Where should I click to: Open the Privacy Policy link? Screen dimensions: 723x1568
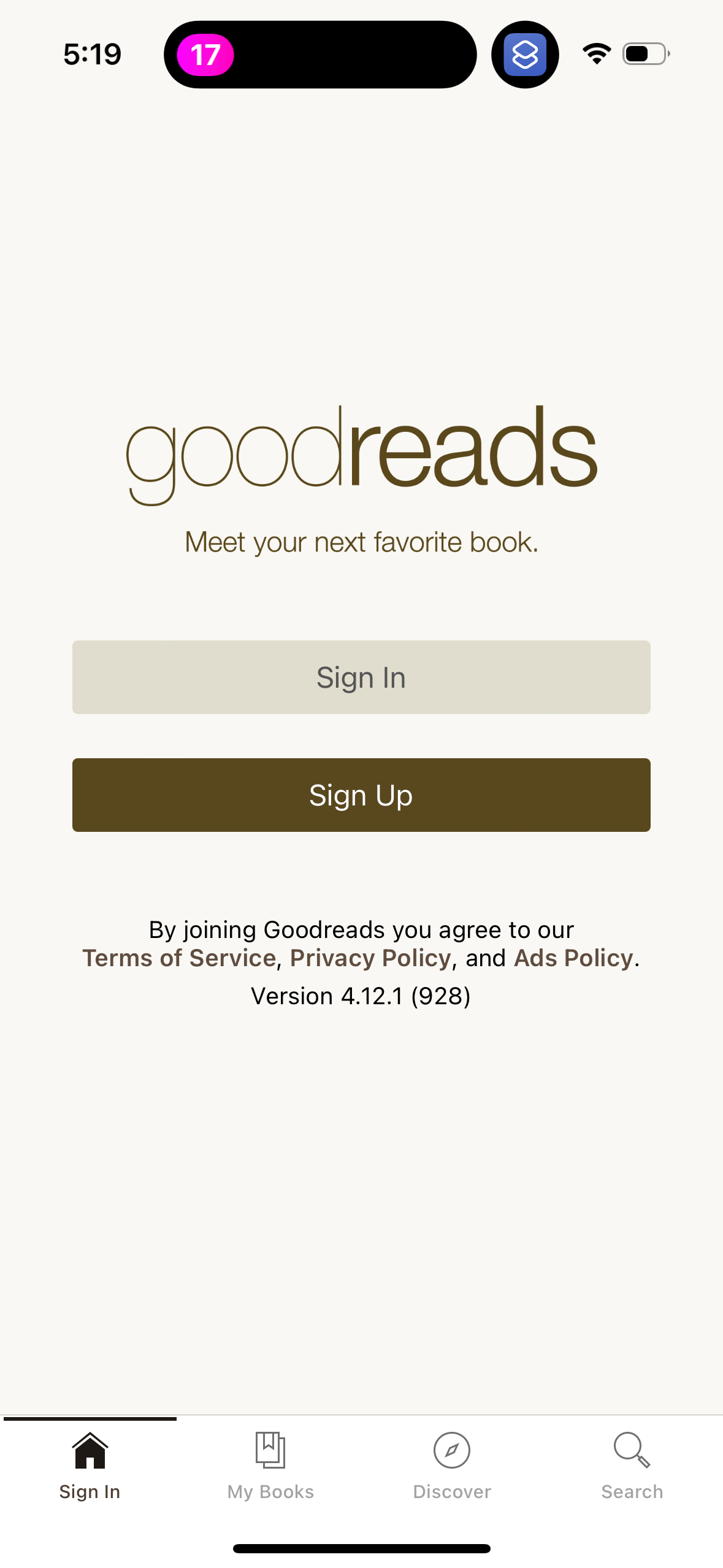point(369,958)
